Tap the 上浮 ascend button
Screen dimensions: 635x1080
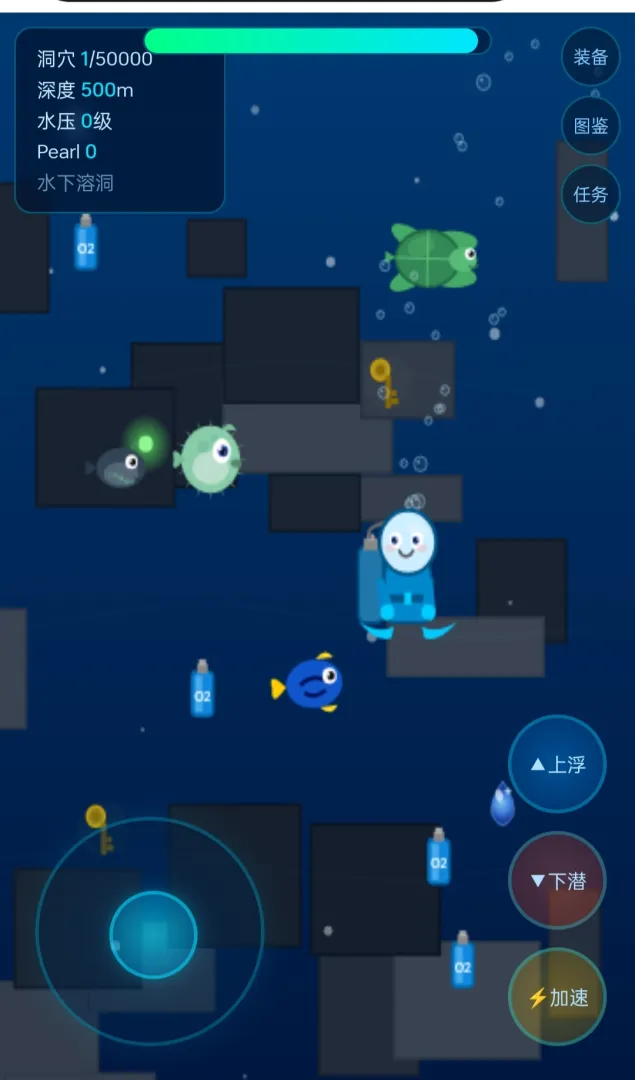pos(557,764)
